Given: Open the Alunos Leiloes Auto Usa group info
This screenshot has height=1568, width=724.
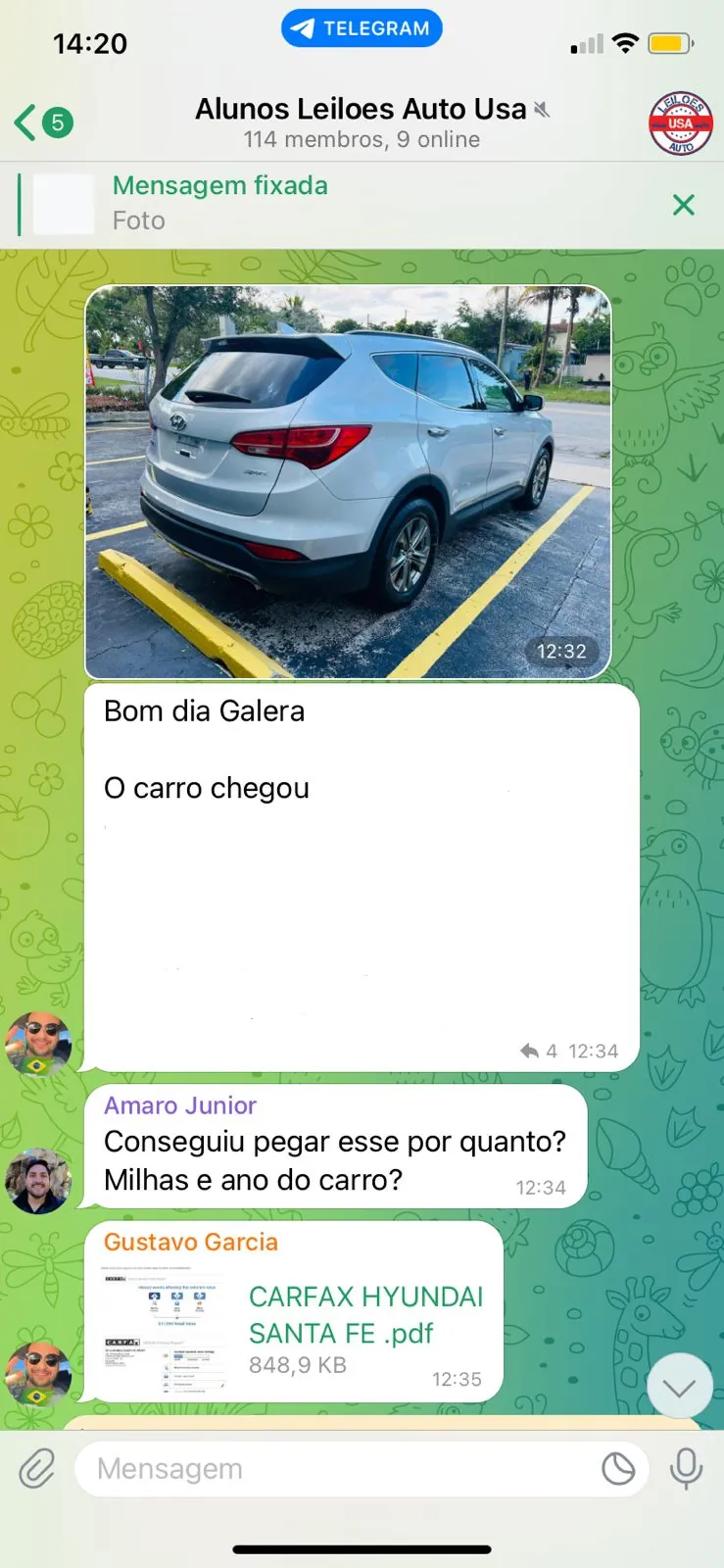Looking at the screenshot, I should click(362, 122).
